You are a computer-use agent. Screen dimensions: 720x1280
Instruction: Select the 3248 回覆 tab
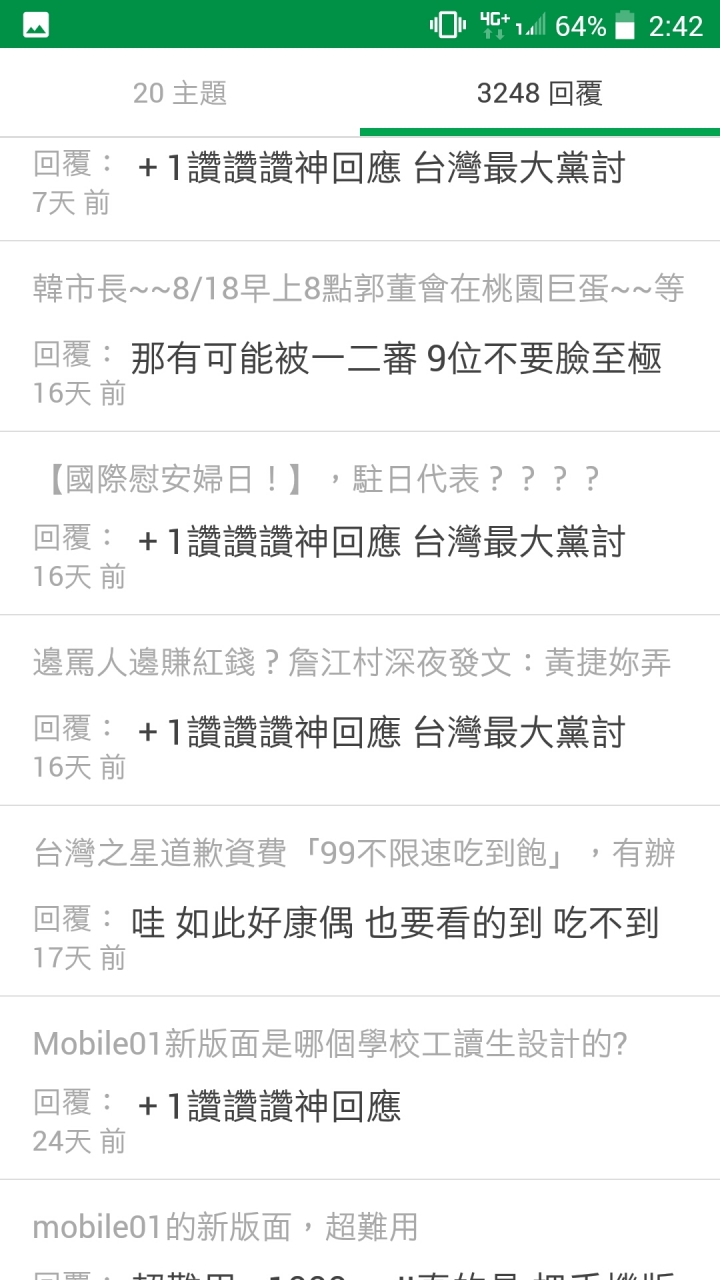(540, 93)
